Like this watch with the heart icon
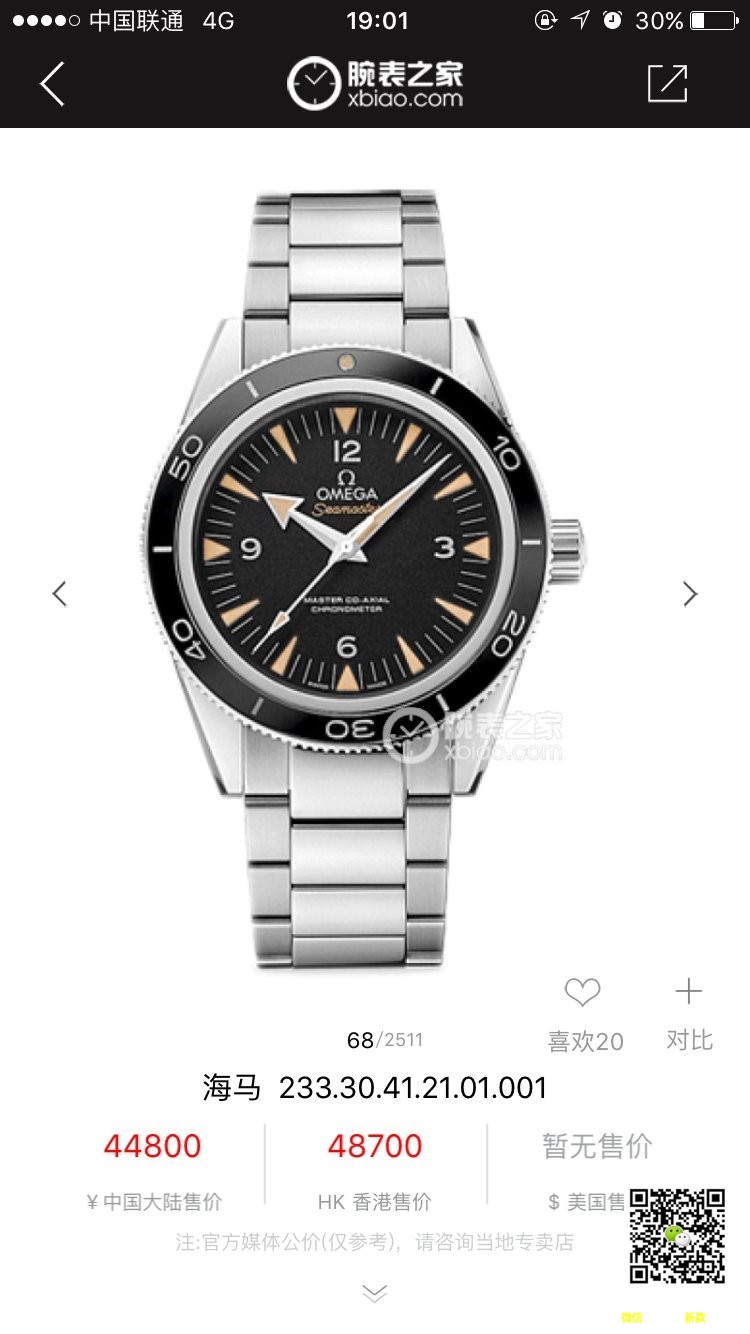This screenshot has height=1334, width=750. pos(583,993)
